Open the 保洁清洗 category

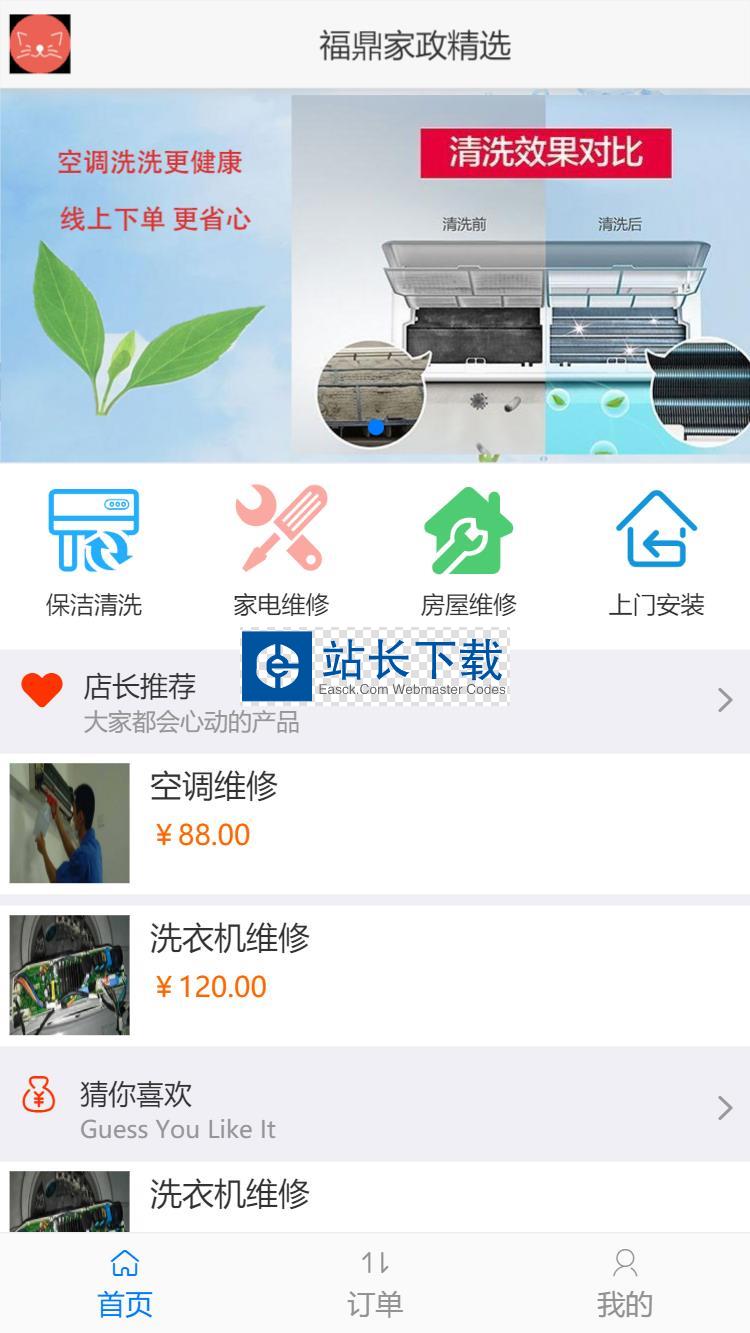point(94,552)
